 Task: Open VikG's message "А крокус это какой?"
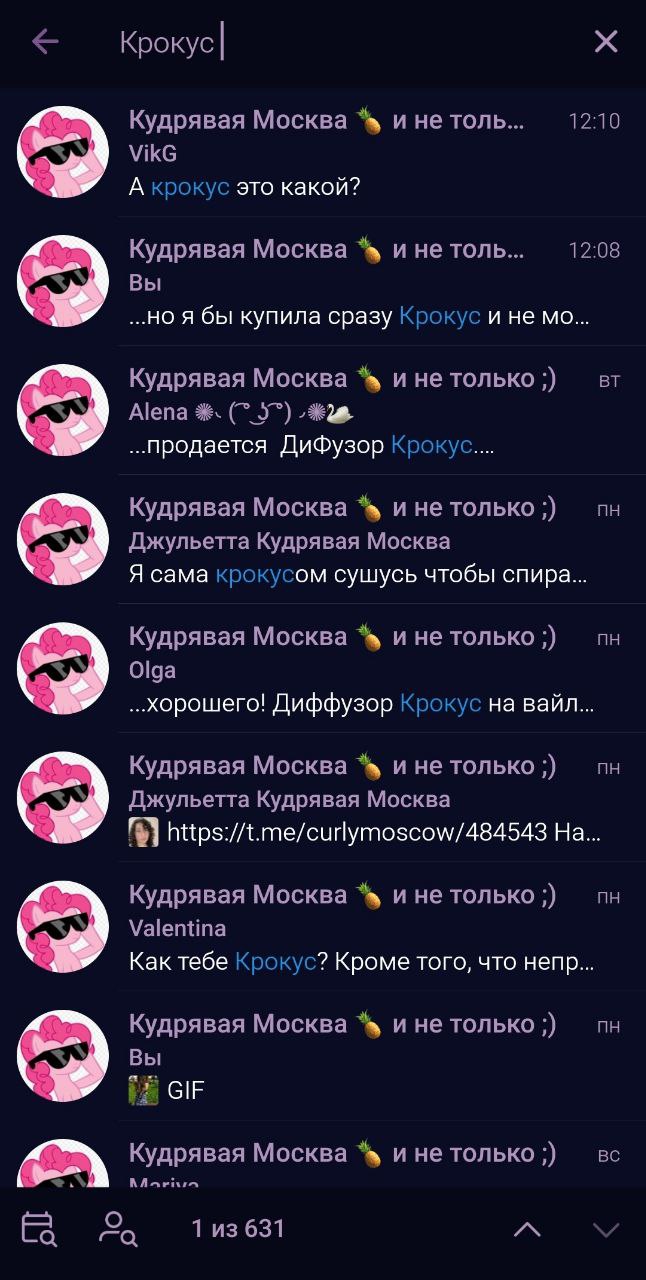click(323, 152)
